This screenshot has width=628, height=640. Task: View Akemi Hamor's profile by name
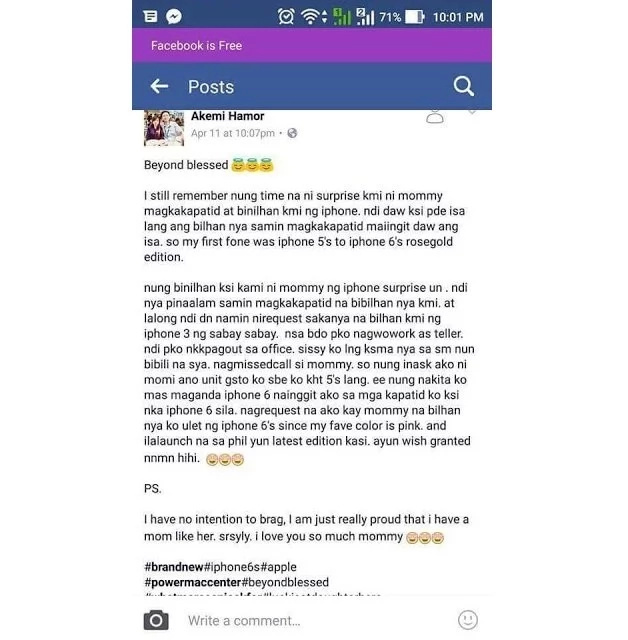tap(228, 117)
